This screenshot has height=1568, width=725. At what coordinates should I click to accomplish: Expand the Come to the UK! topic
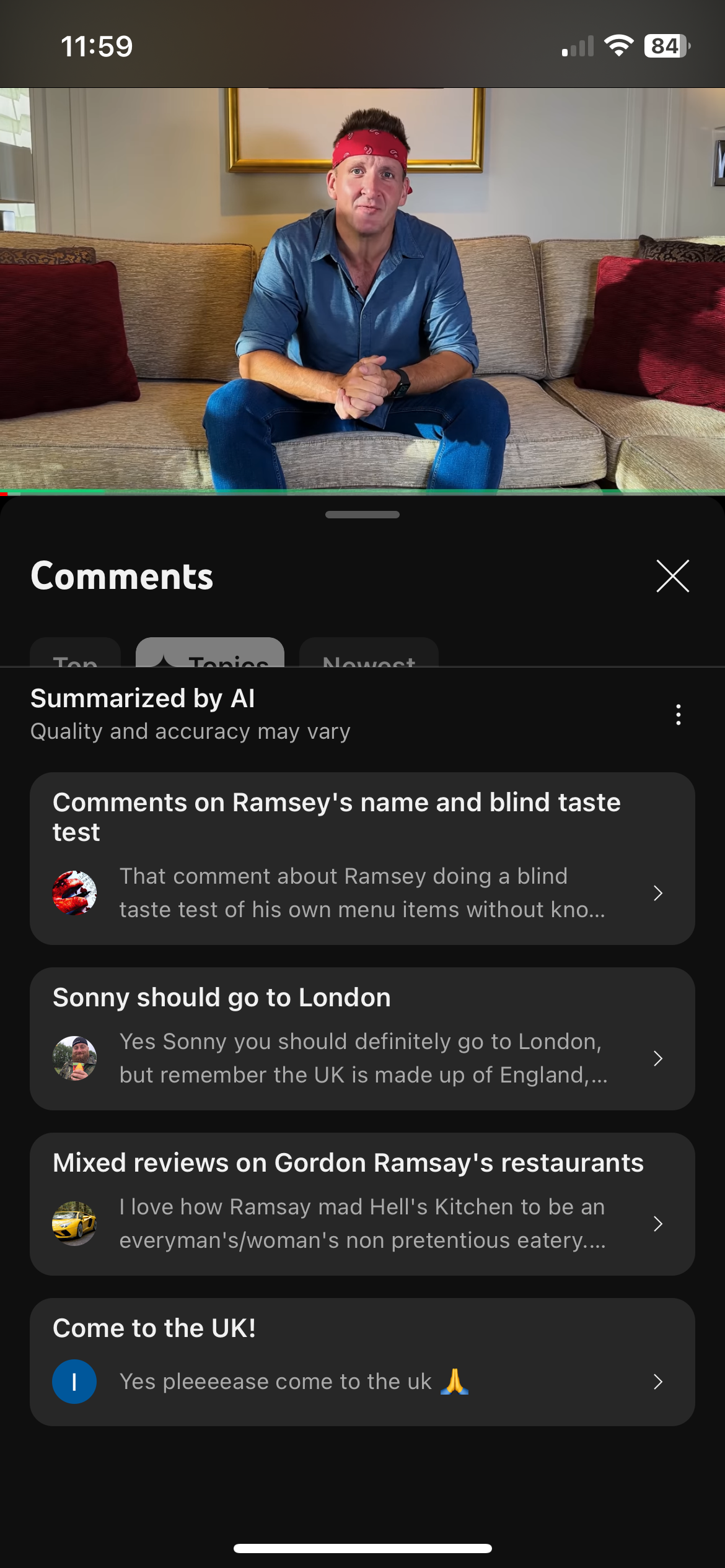(x=362, y=1362)
